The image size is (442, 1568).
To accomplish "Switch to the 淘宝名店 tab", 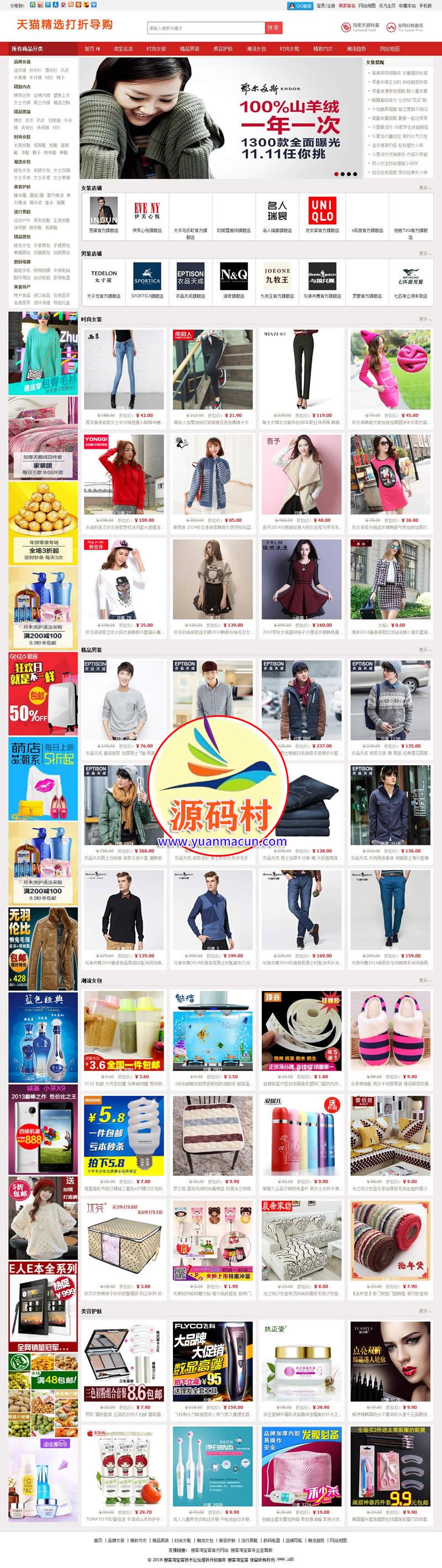I will click(x=122, y=49).
